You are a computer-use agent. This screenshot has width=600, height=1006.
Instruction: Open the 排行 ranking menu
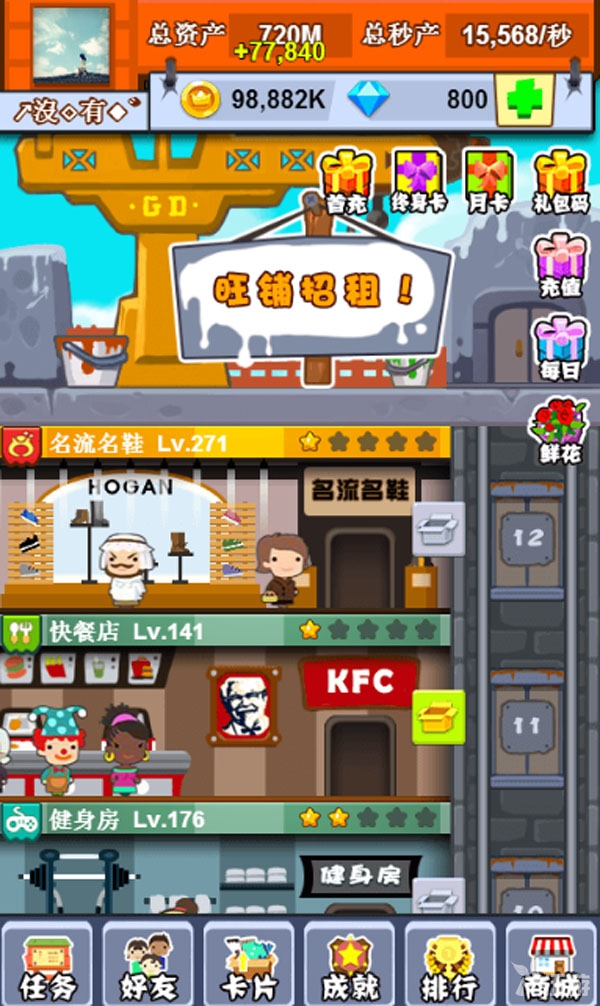tap(450, 963)
